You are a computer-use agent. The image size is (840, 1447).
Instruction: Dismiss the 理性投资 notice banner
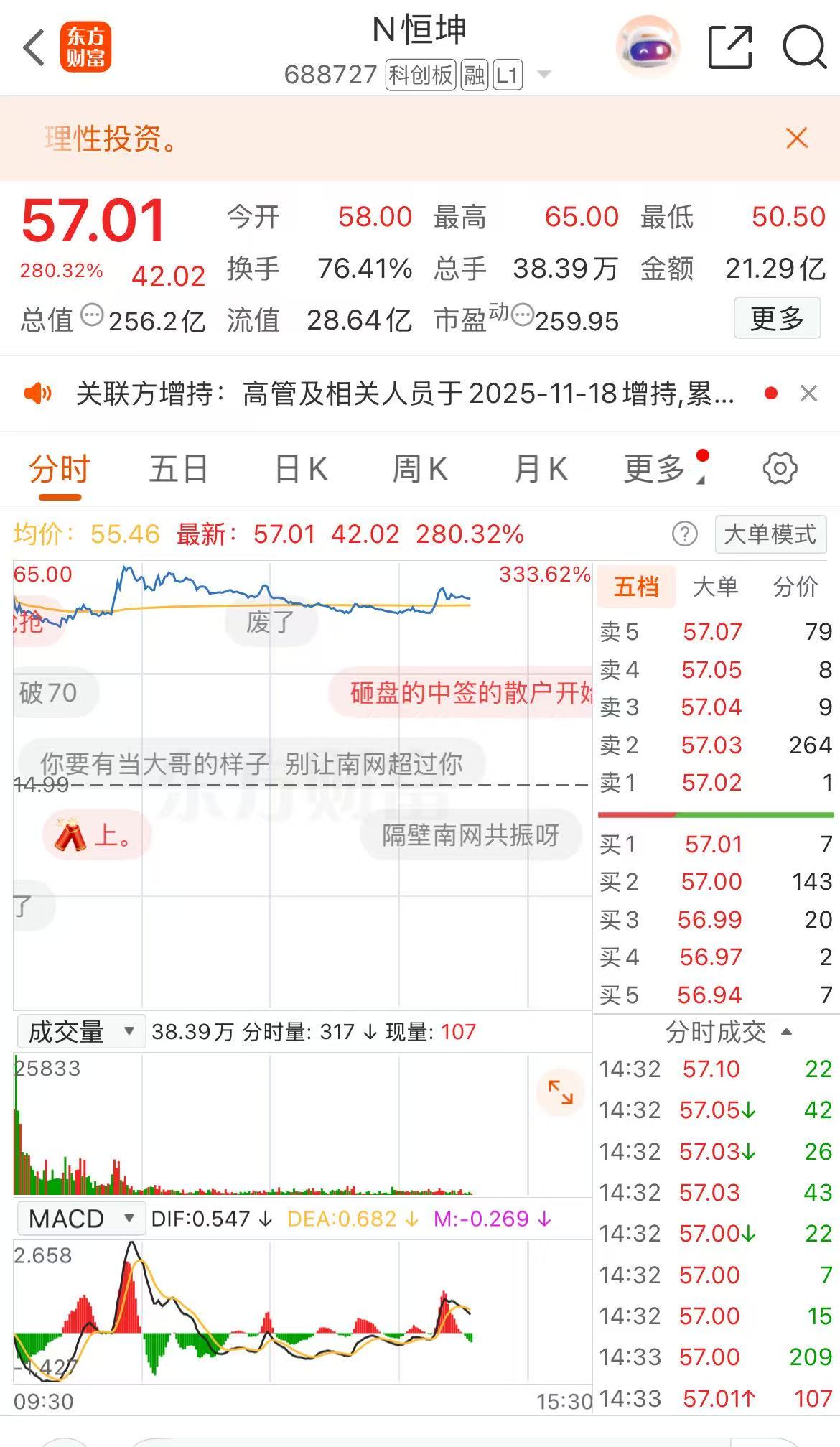(796, 138)
